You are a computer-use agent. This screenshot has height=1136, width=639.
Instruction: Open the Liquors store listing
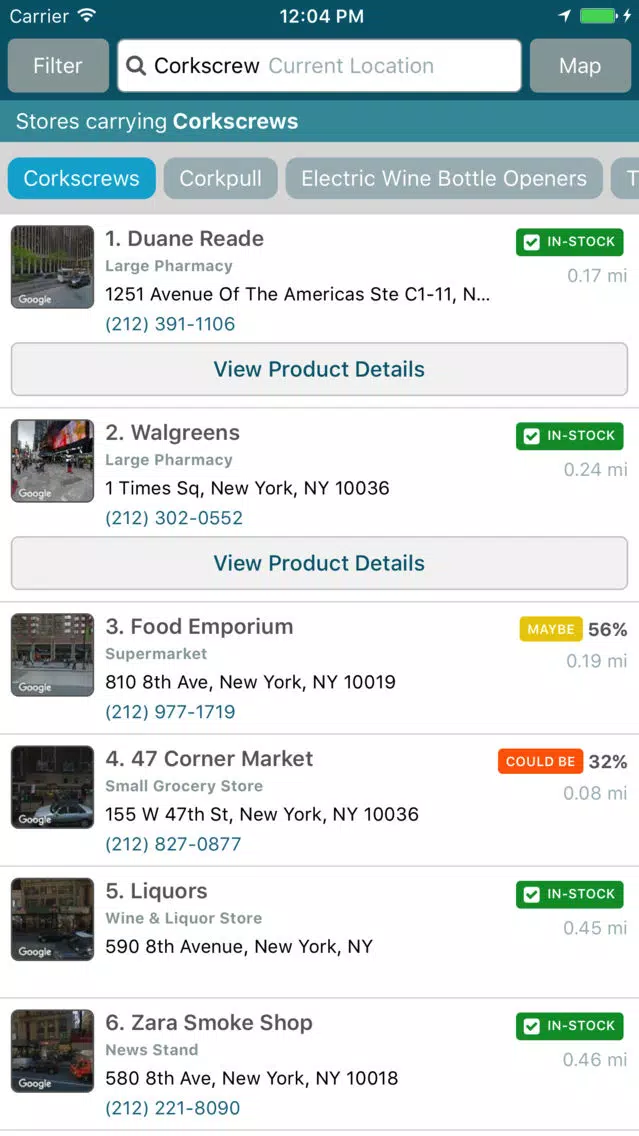320,932
